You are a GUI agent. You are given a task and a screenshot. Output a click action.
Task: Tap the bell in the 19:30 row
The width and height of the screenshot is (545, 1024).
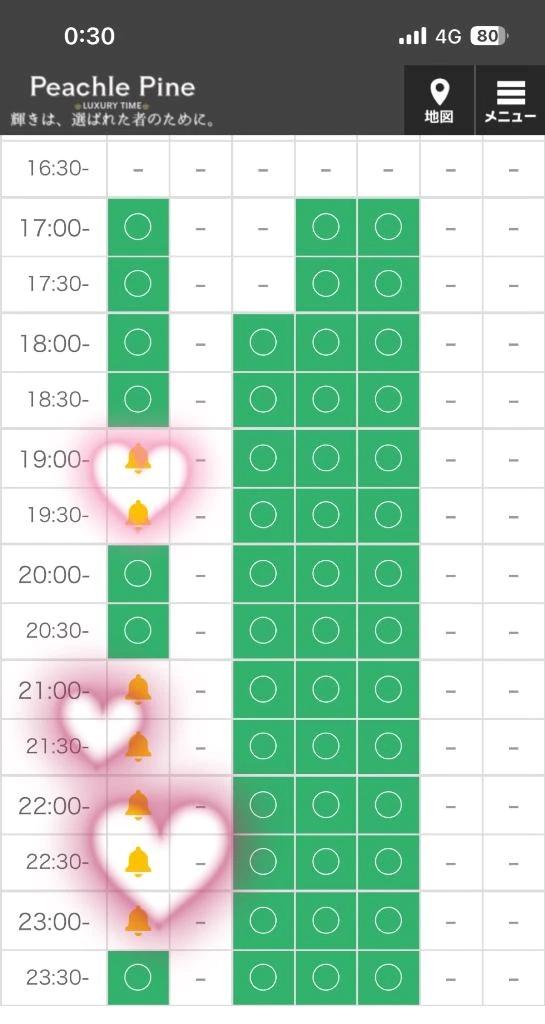click(x=138, y=515)
